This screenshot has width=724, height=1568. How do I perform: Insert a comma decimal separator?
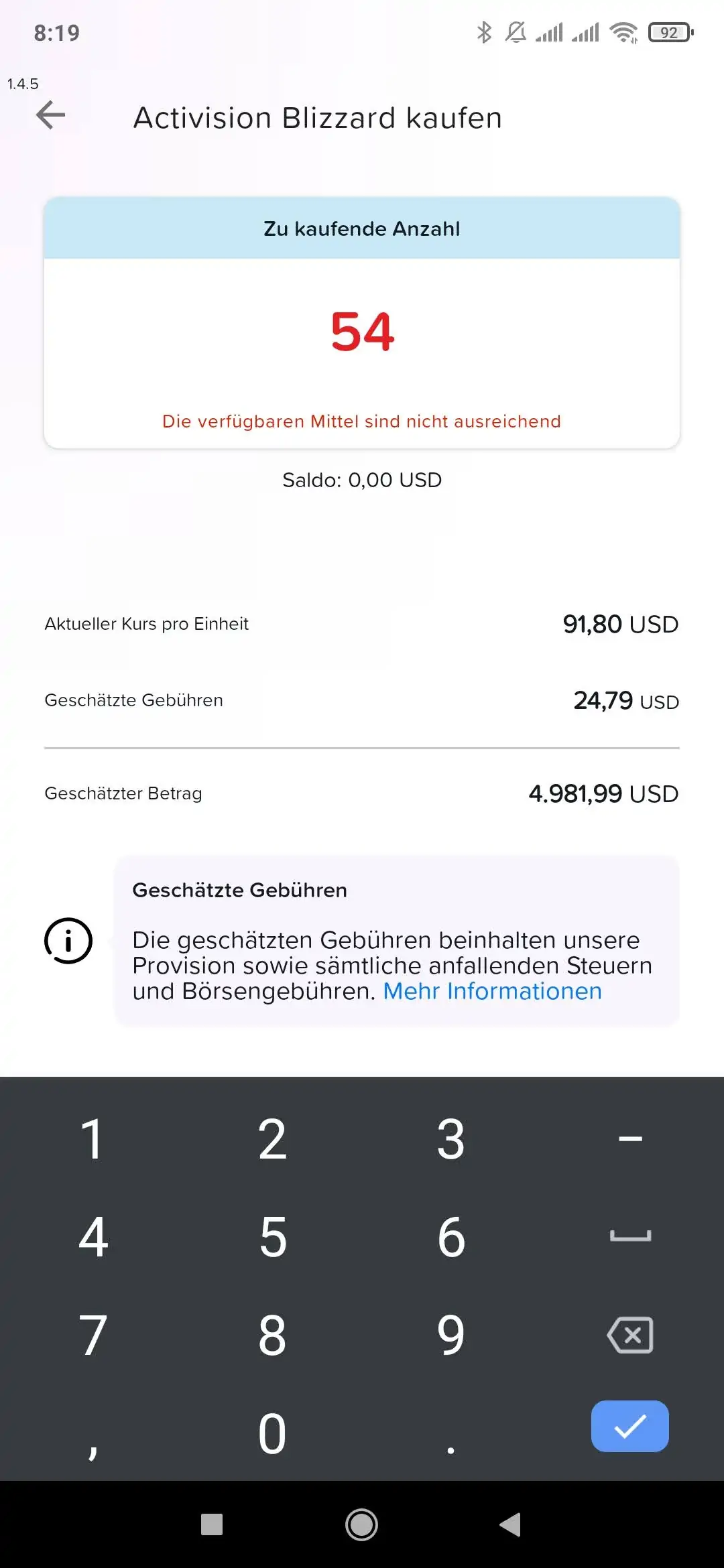pyautogui.click(x=92, y=1433)
